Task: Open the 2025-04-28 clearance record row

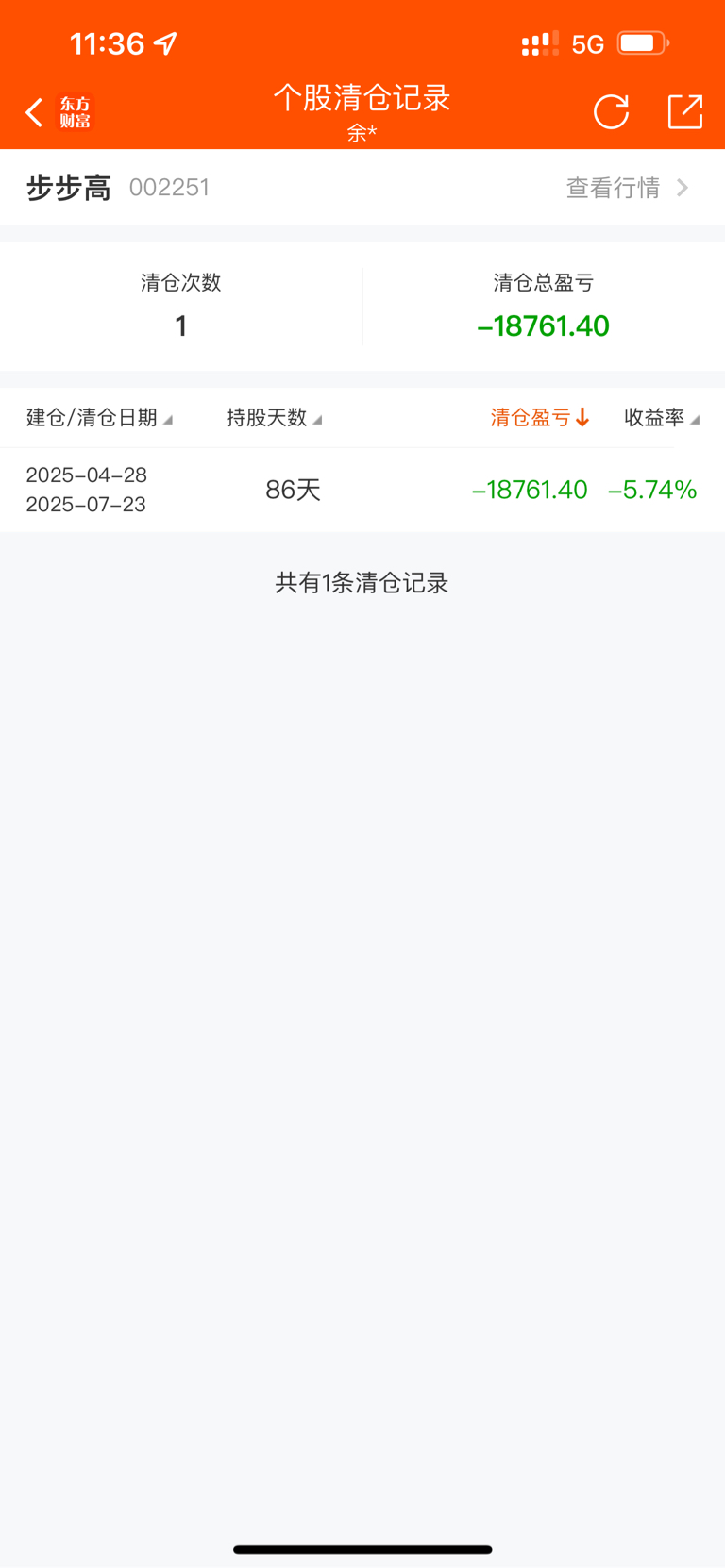Action: pos(362,490)
